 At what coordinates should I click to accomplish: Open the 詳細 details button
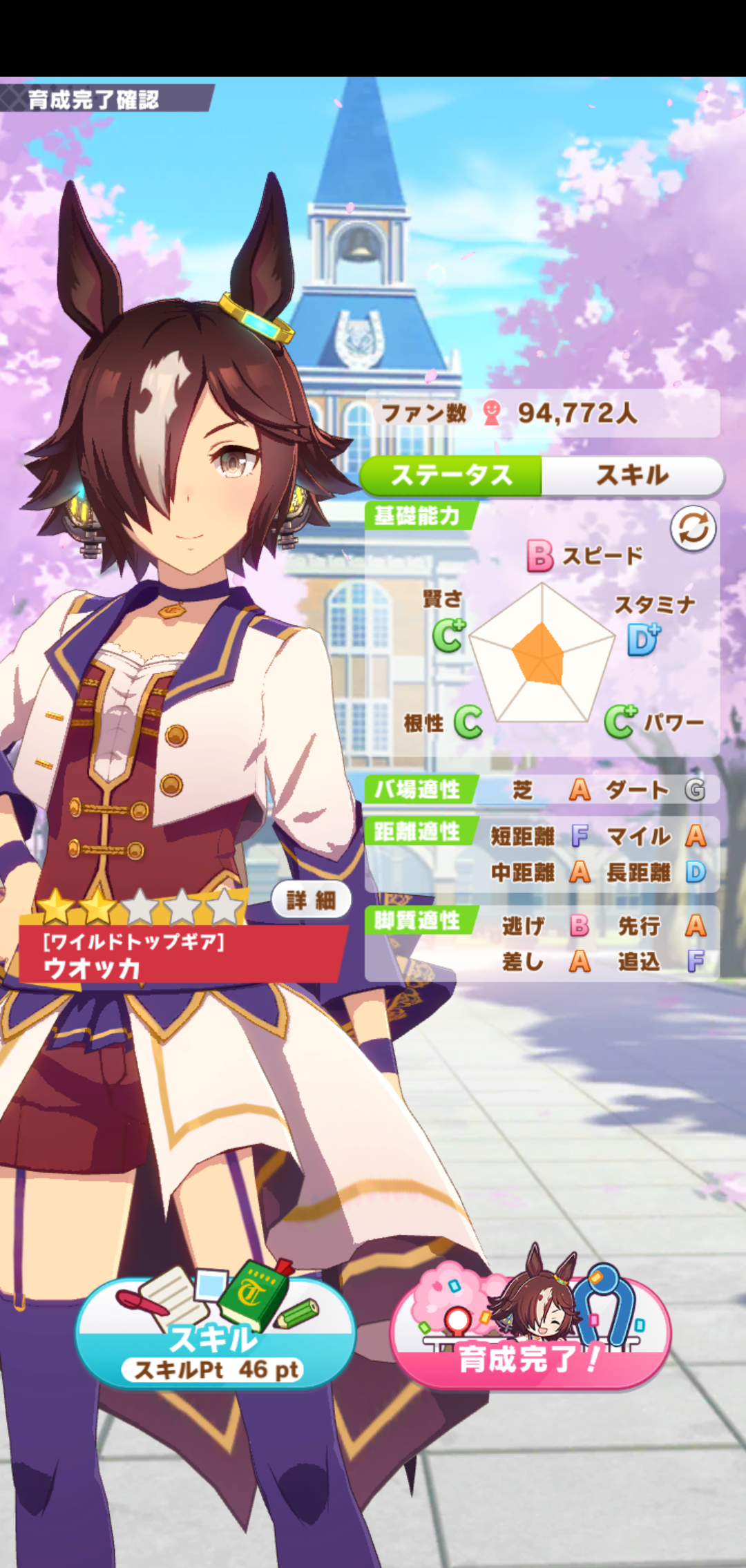click(x=312, y=900)
